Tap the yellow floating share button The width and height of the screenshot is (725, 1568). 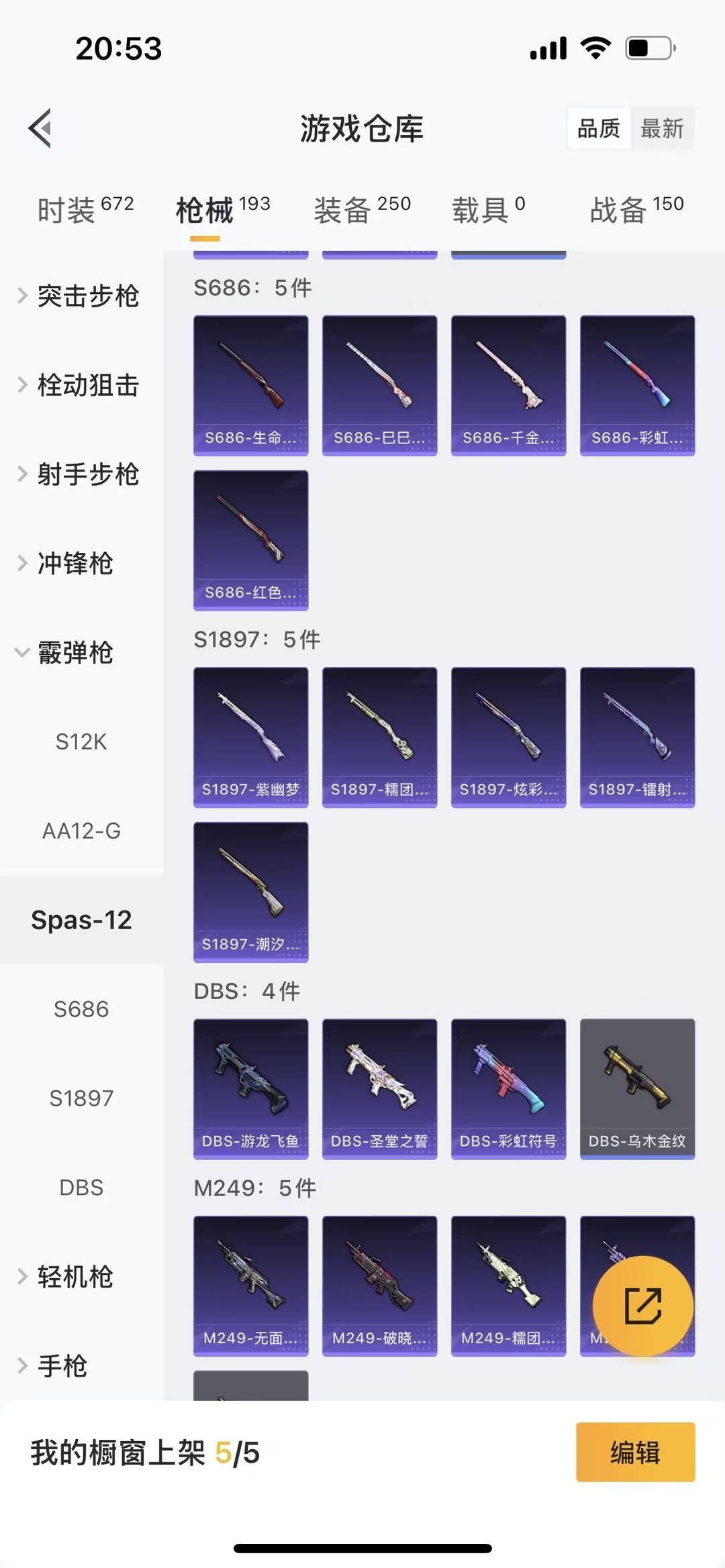pos(642,1306)
